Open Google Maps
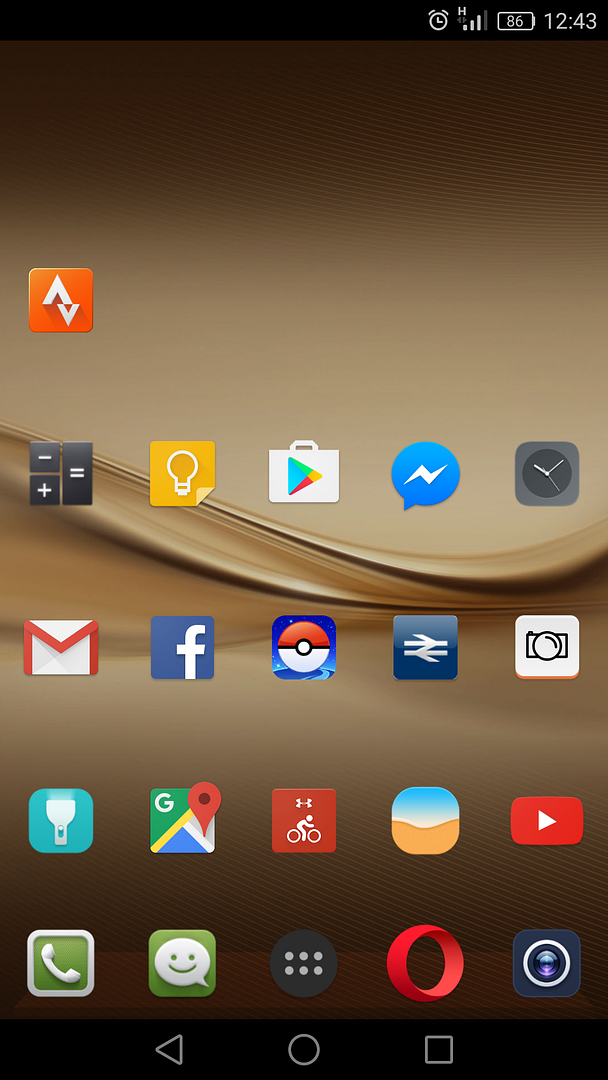The image size is (608, 1080). (184, 820)
